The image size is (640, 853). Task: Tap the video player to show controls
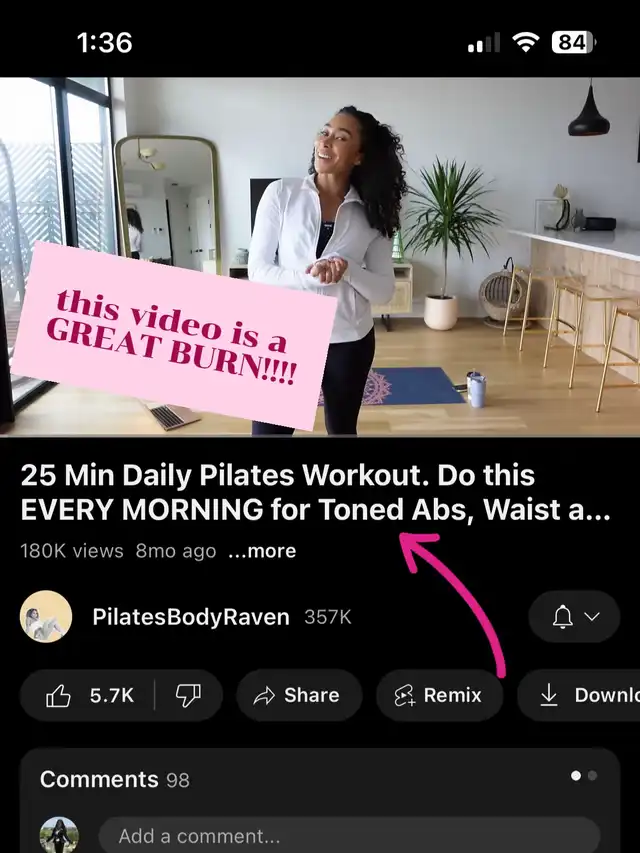coord(320,256)
